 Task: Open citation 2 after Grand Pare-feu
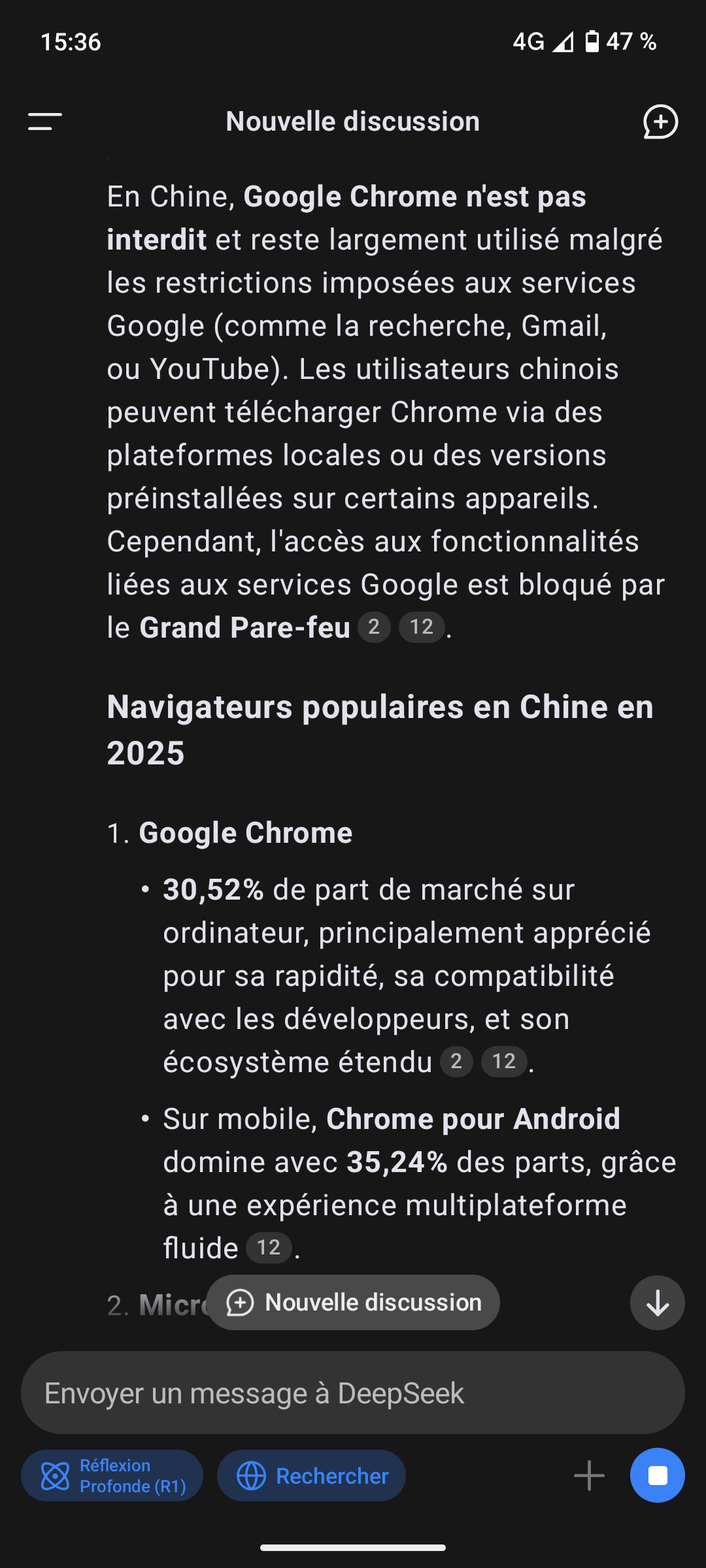[x=374, y=627]
